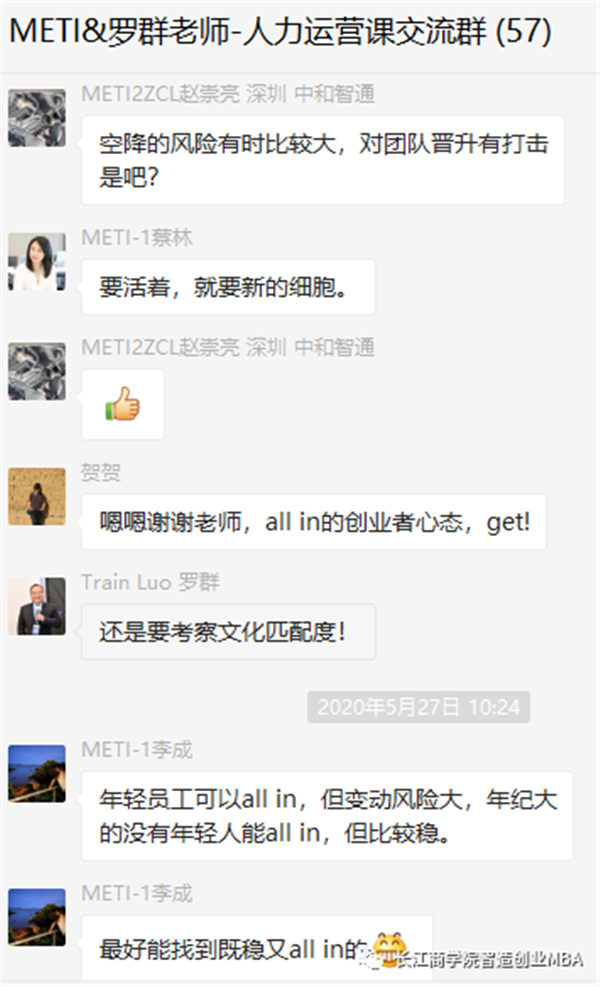
Task: Open 赵崇亮's avatar beside the 空降的风险 message
Action: (37, 118)
